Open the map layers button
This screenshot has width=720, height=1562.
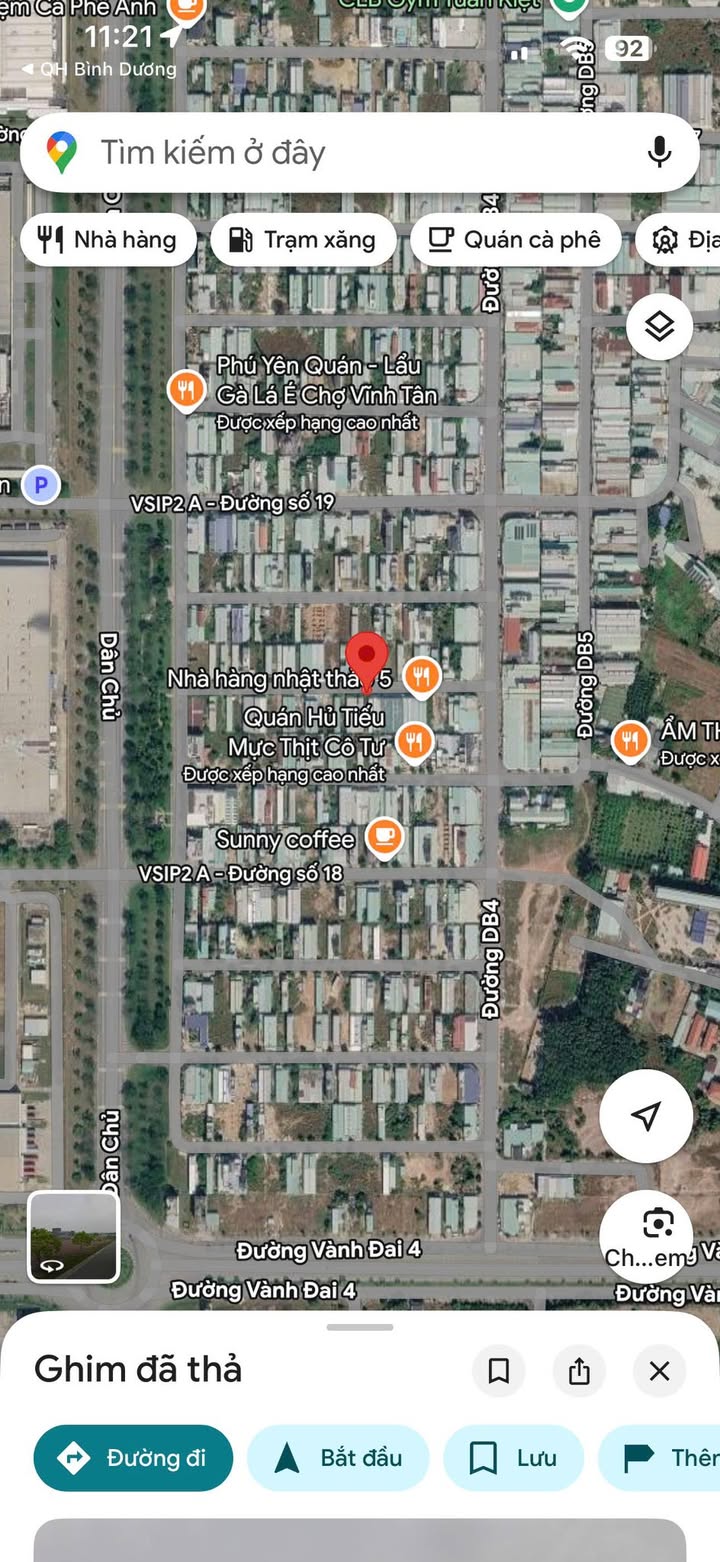point(659,327)
